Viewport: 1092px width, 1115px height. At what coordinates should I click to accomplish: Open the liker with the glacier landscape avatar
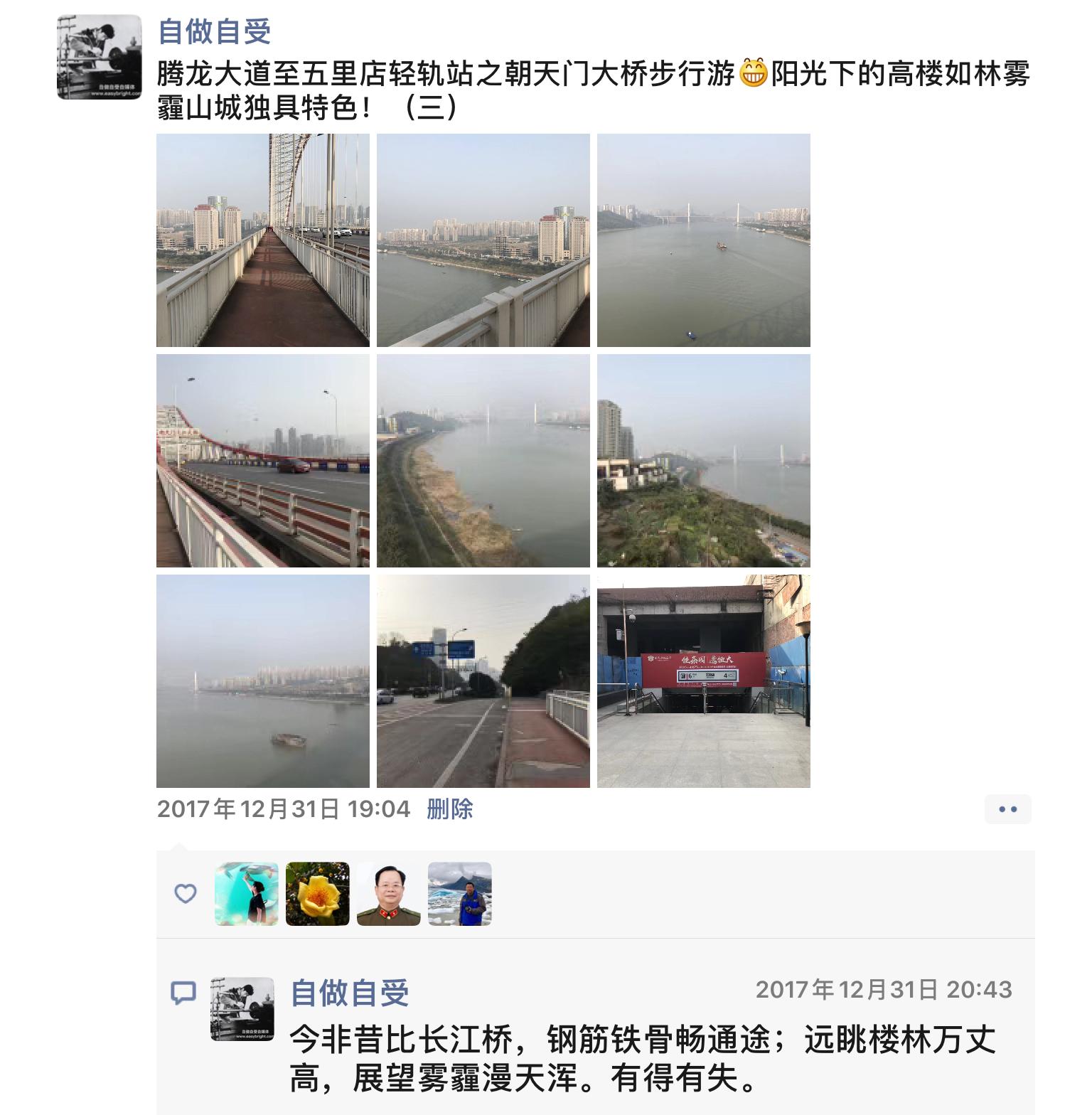pos(460,894)
